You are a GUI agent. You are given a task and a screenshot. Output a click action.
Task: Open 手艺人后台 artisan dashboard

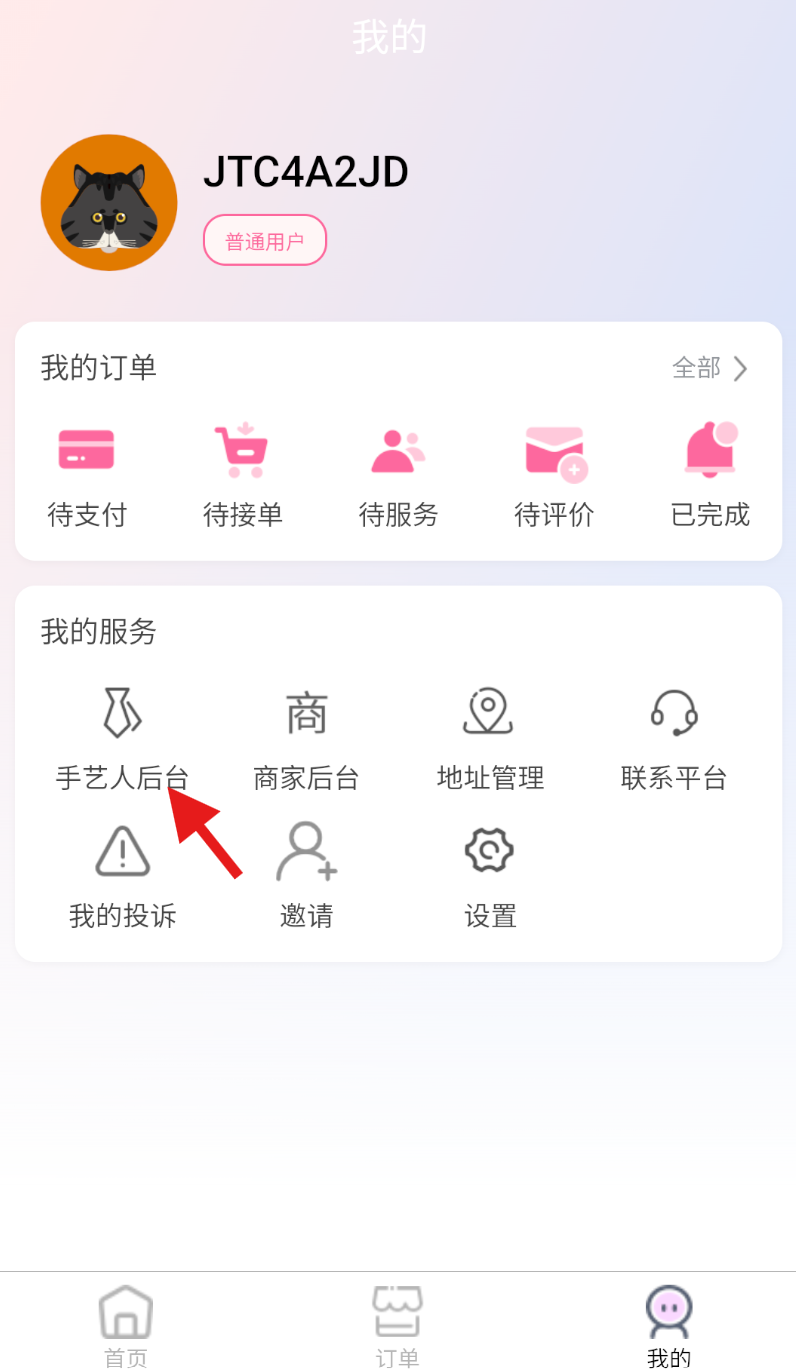(122, 738)
